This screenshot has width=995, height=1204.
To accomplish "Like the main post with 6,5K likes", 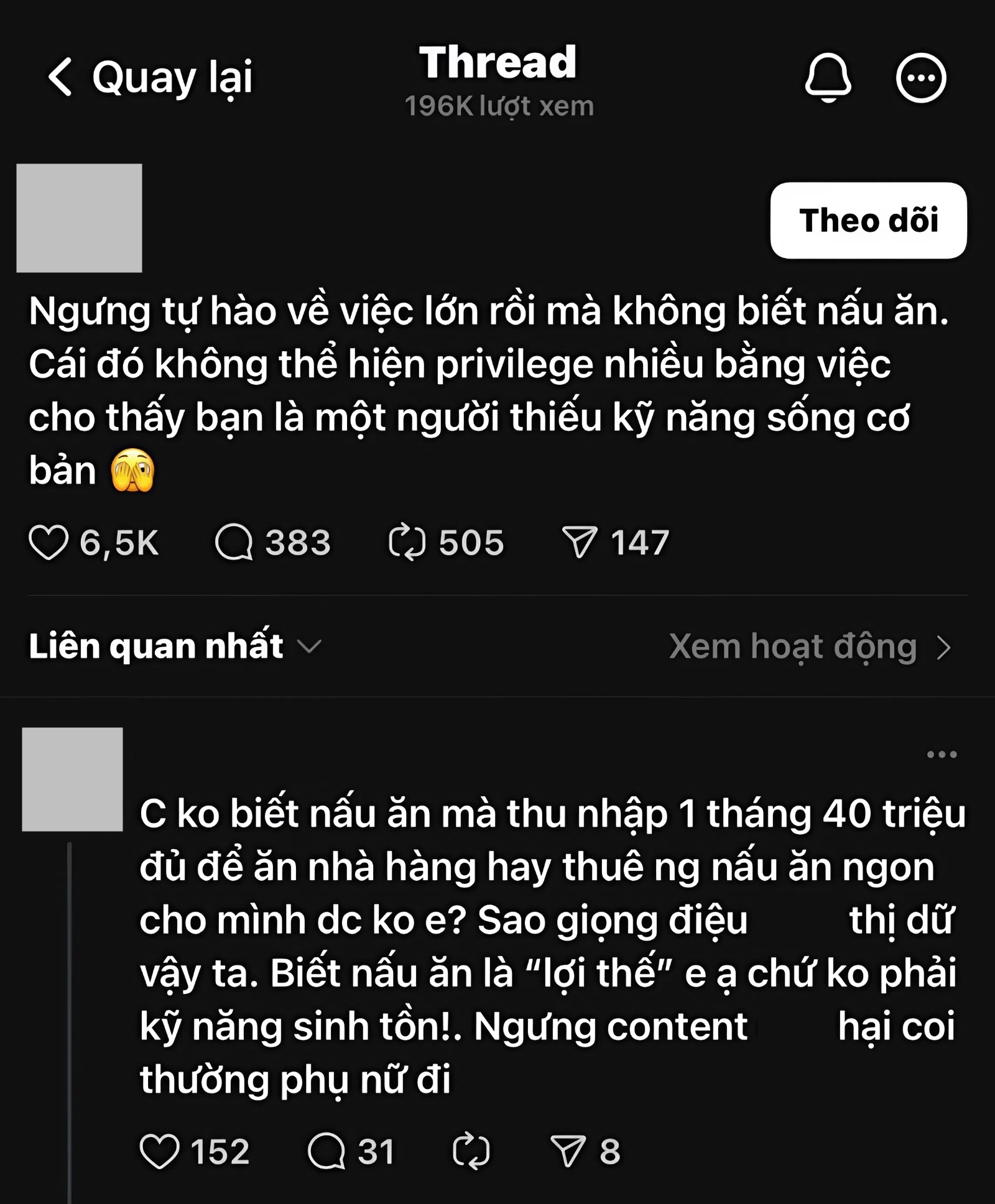I will click(x=49, y=543).
